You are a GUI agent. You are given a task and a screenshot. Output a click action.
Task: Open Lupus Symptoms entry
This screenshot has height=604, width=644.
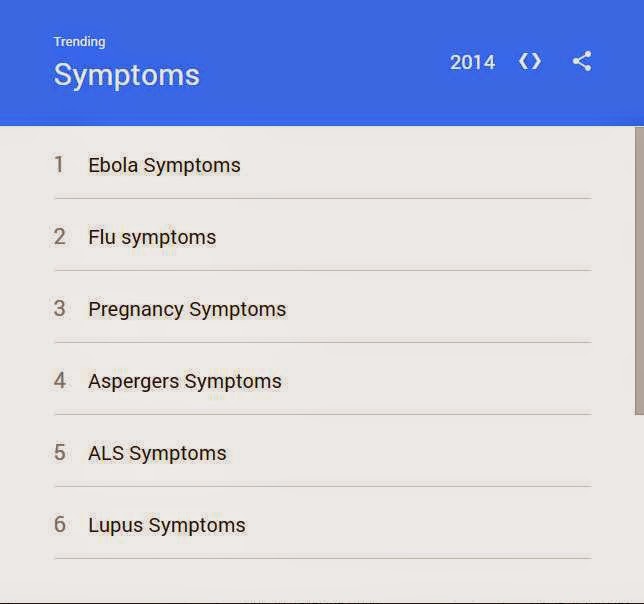166,525
